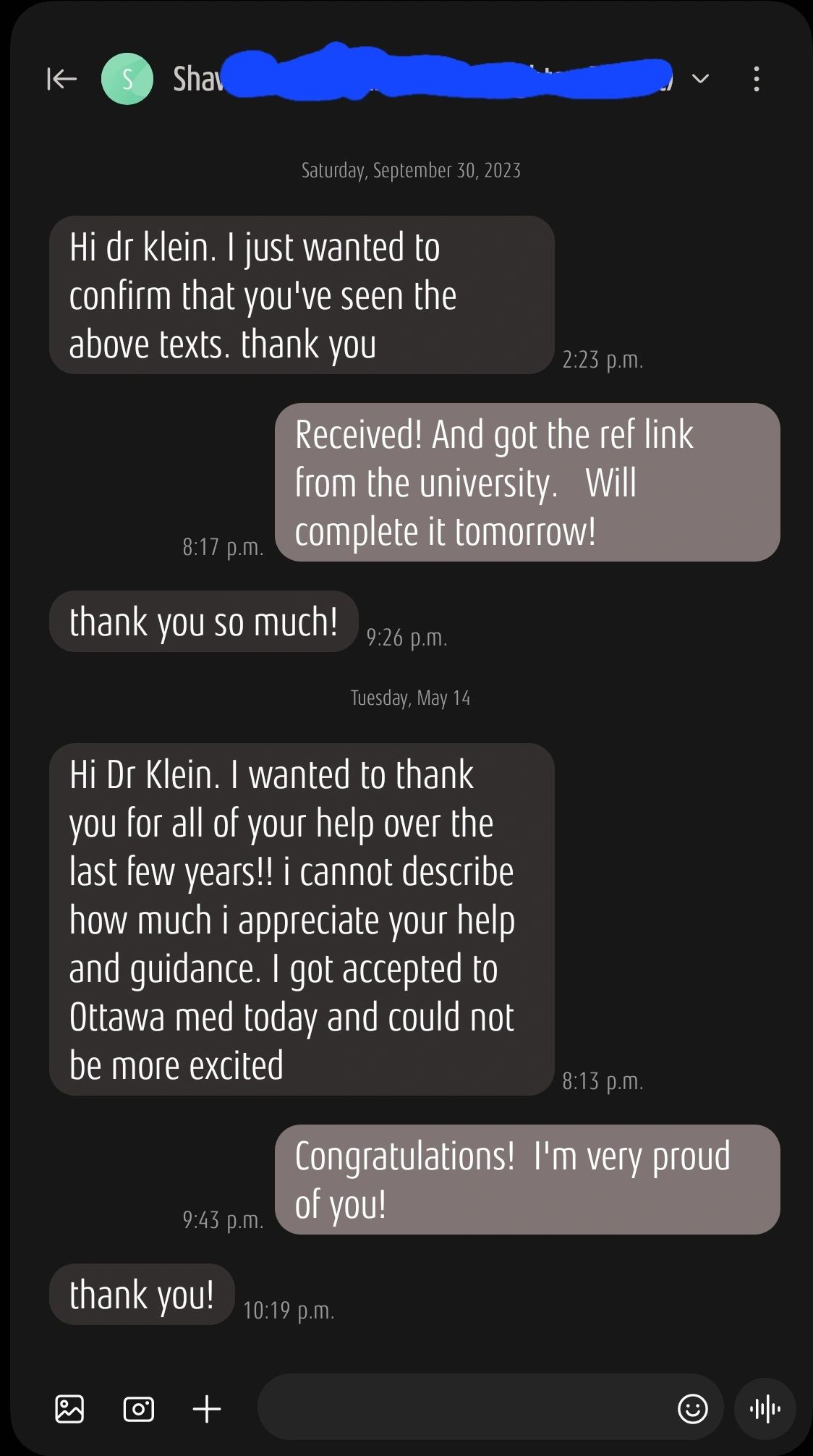This screenshot has height=1456, width=813.
Task: Open the three-dot overflow menu
Action: coord(756,78)
